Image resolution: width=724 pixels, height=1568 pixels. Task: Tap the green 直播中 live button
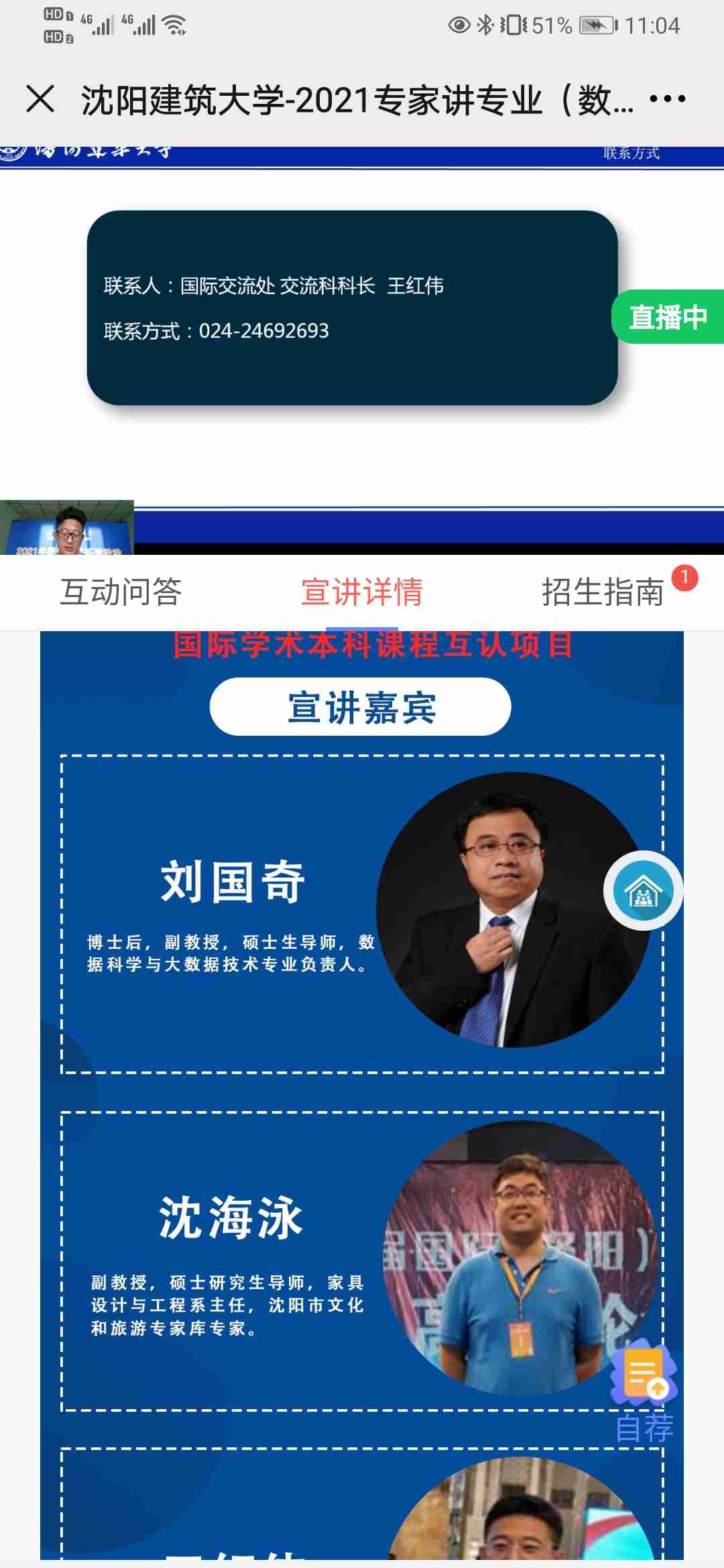click(668, 317)
